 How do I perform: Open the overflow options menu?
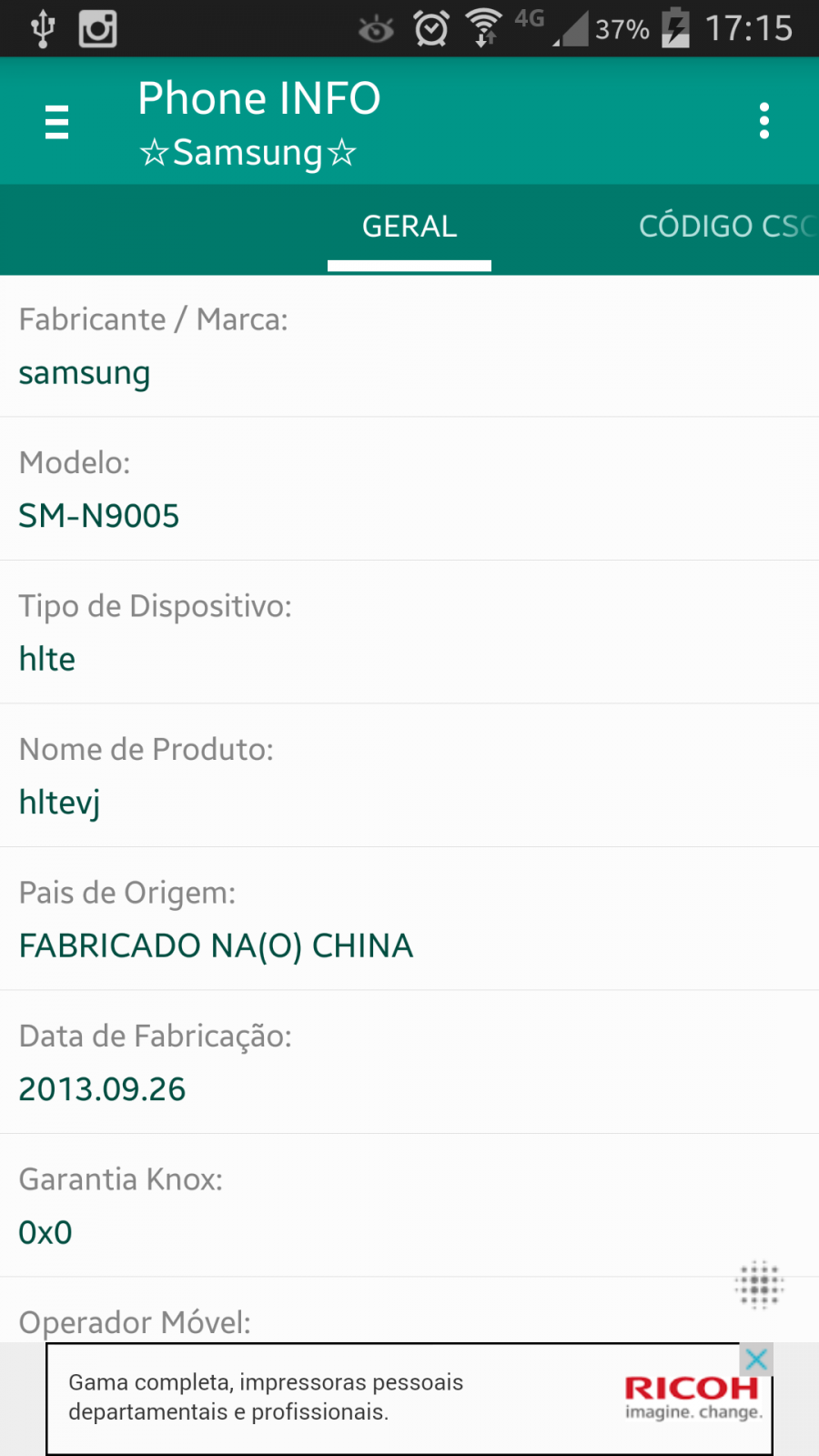click(763, 121)
